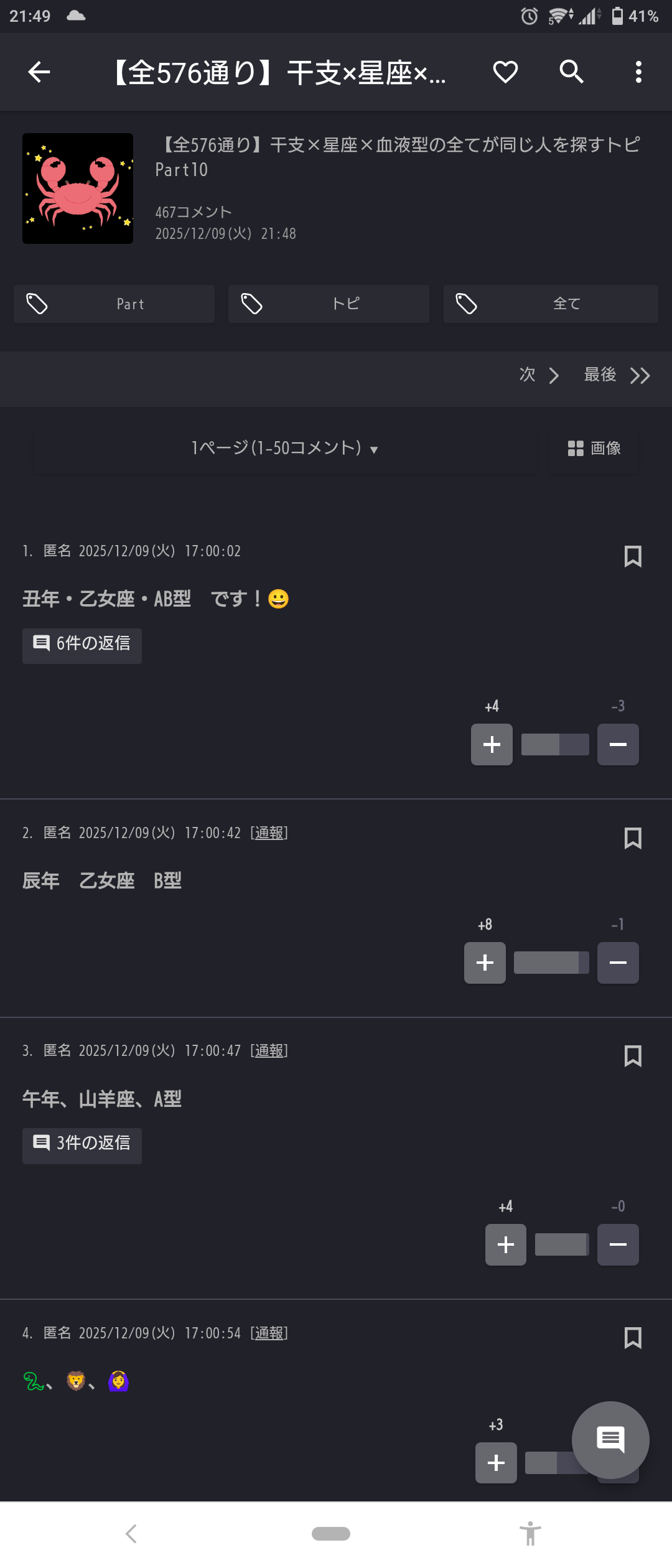Open the three-dot overflow menu

click(638, 72)
